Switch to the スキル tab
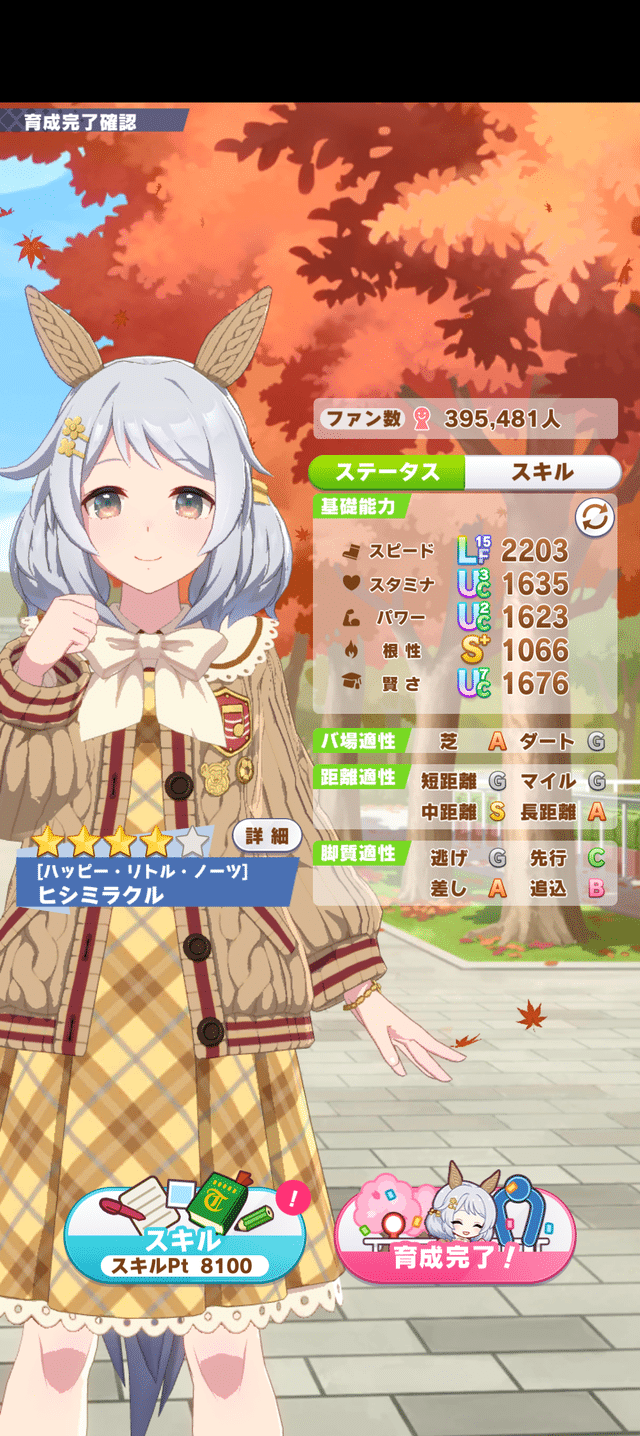 pyautogui.click(x=541, y=471)
